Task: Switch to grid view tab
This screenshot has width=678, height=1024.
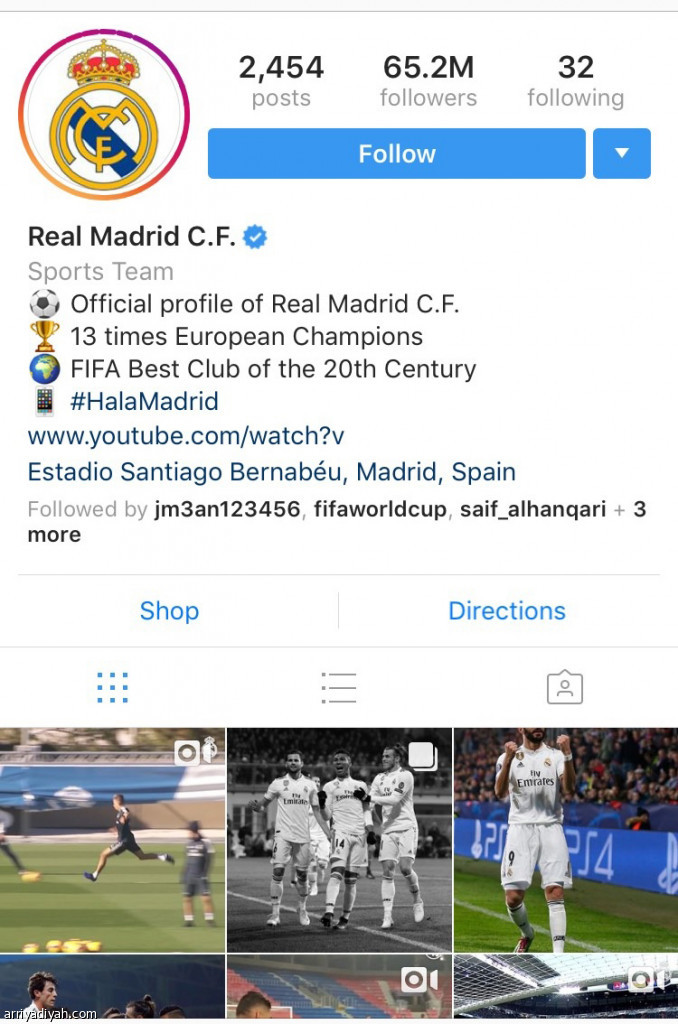Action: (x=112, y=687)
